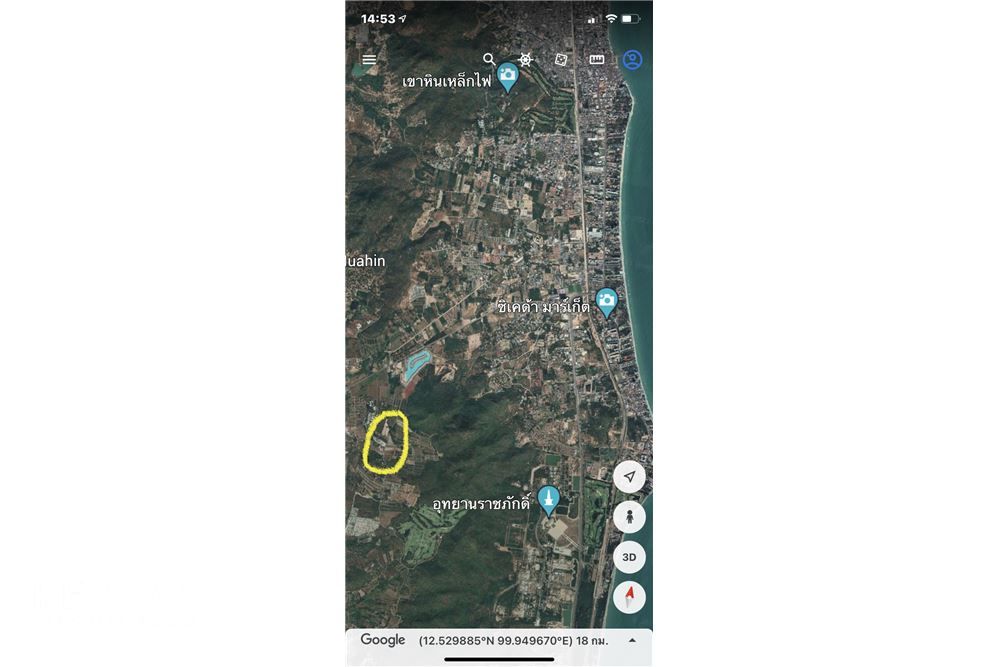Open the ruler measure tool
The height and width of the screenshot is (667, 1000).
point(597,60)
